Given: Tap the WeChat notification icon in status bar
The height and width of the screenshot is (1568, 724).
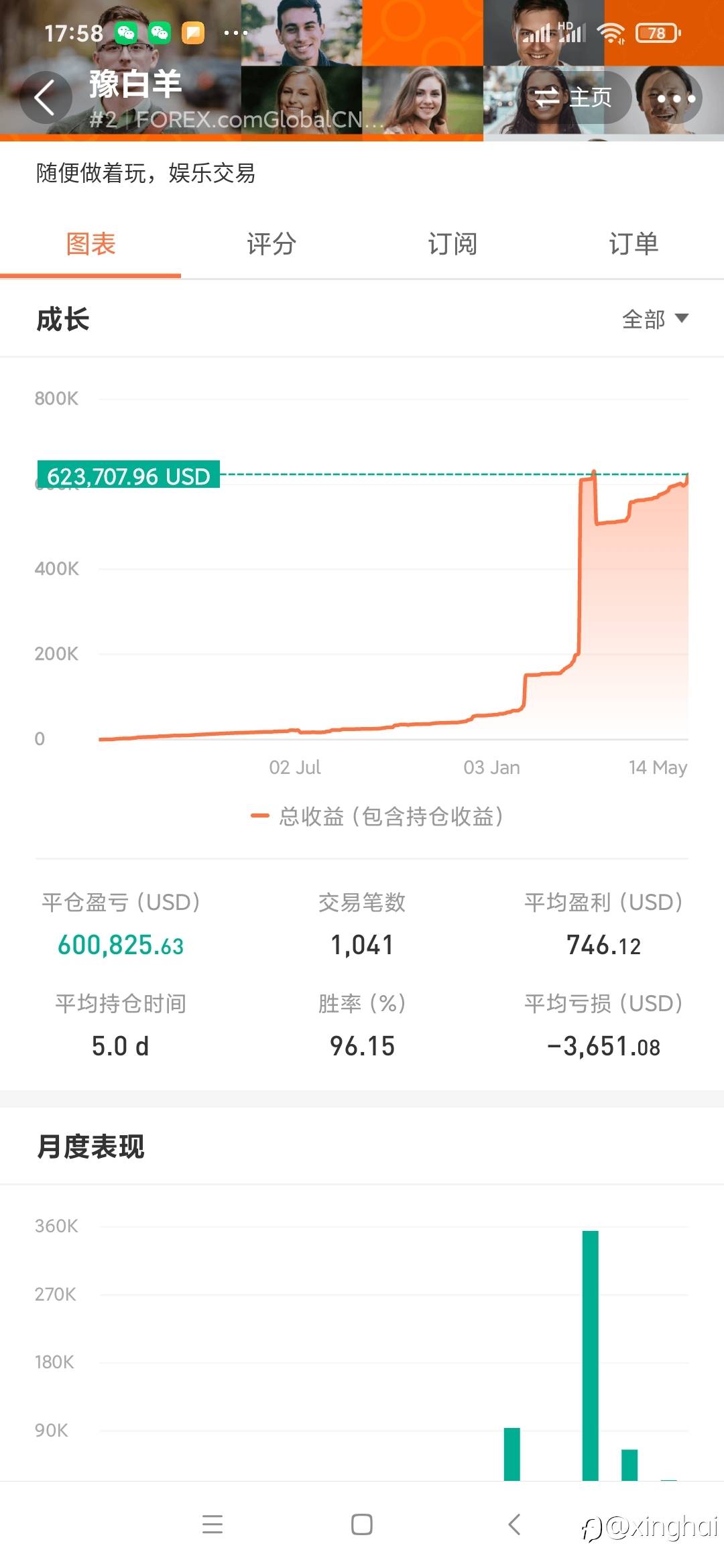Looking at the screenshot, I should [x=128, y=32].
